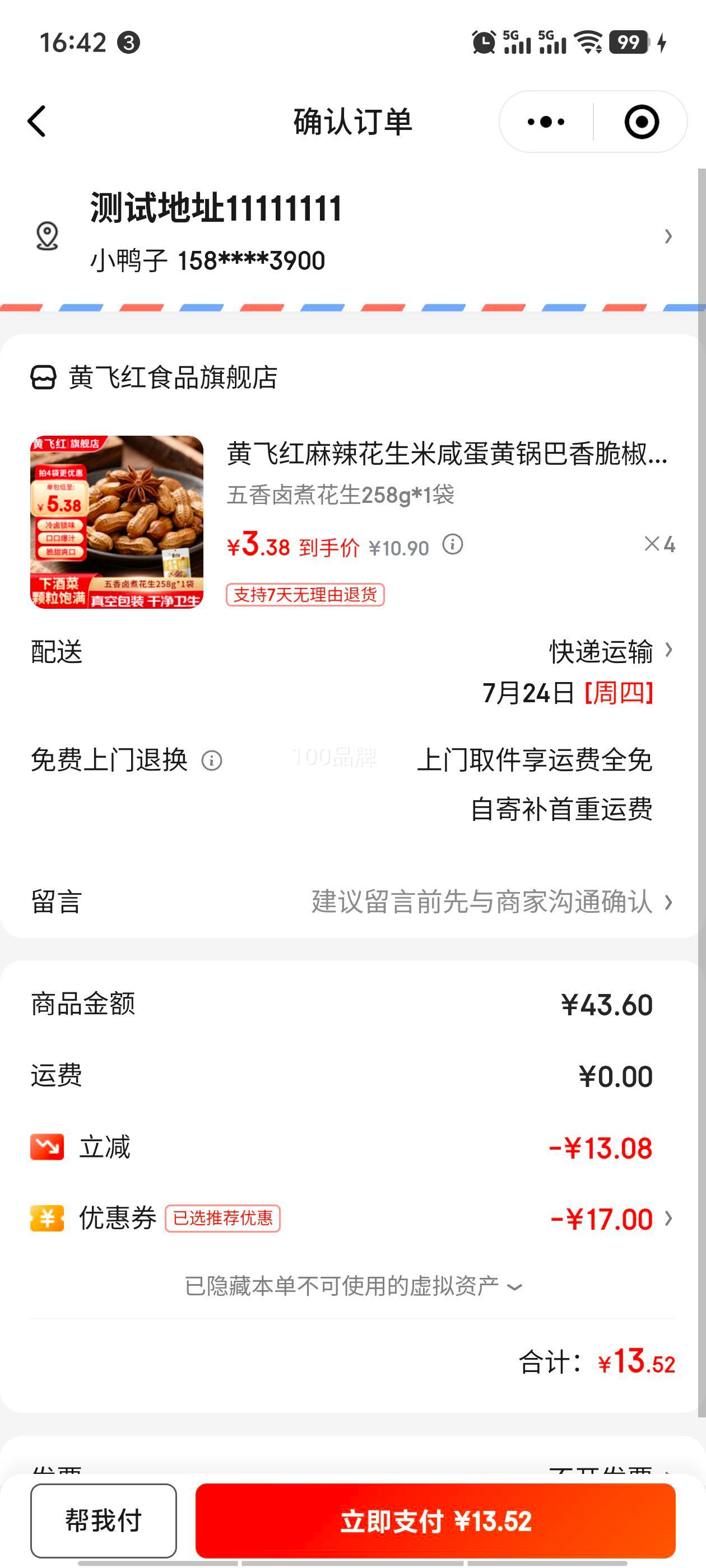706x1568 pixels.
Task: Show info about 免费上门退换
Action: pyautogui.click(x=212, y=760)
